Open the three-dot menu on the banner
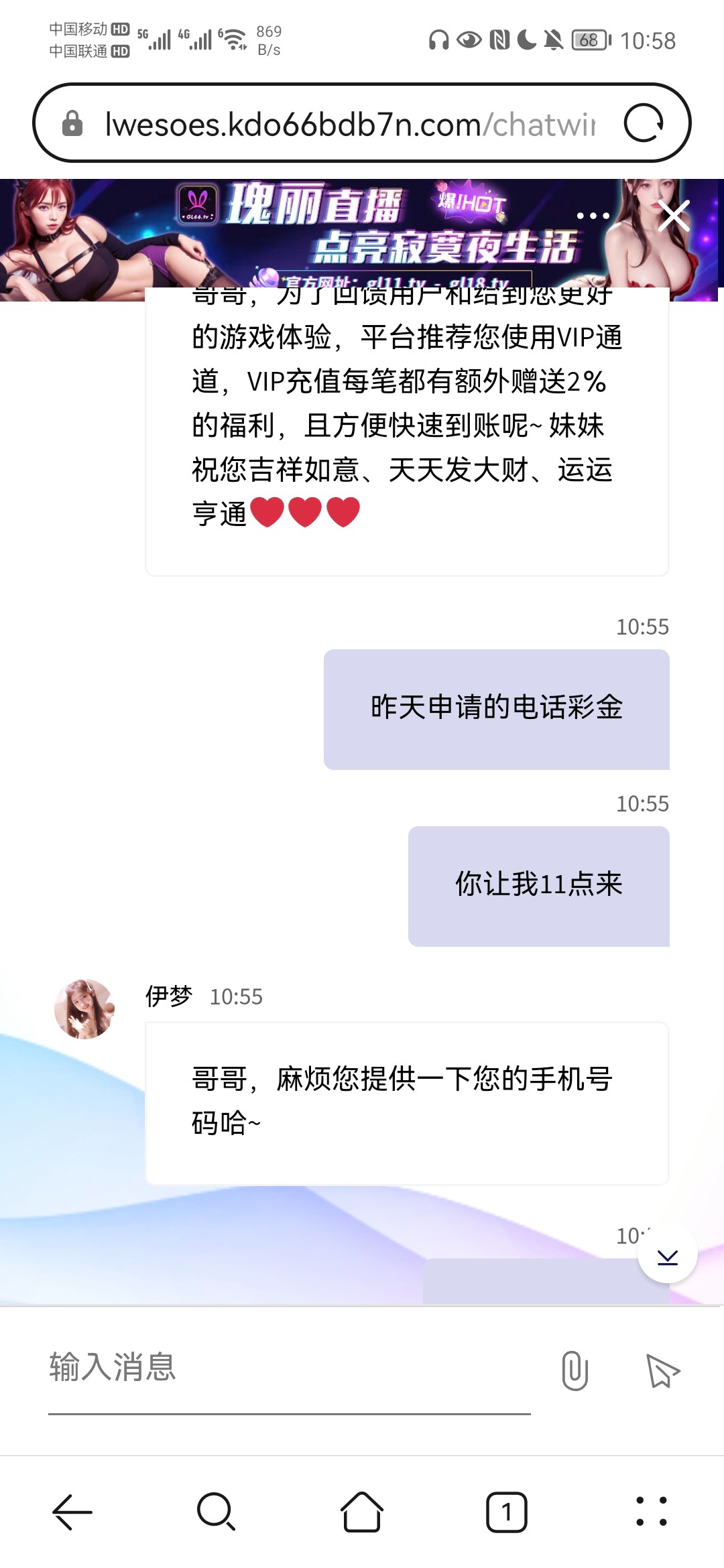Image resolution: width=724 pixels, height=1568 pixels. pos(593,216)
